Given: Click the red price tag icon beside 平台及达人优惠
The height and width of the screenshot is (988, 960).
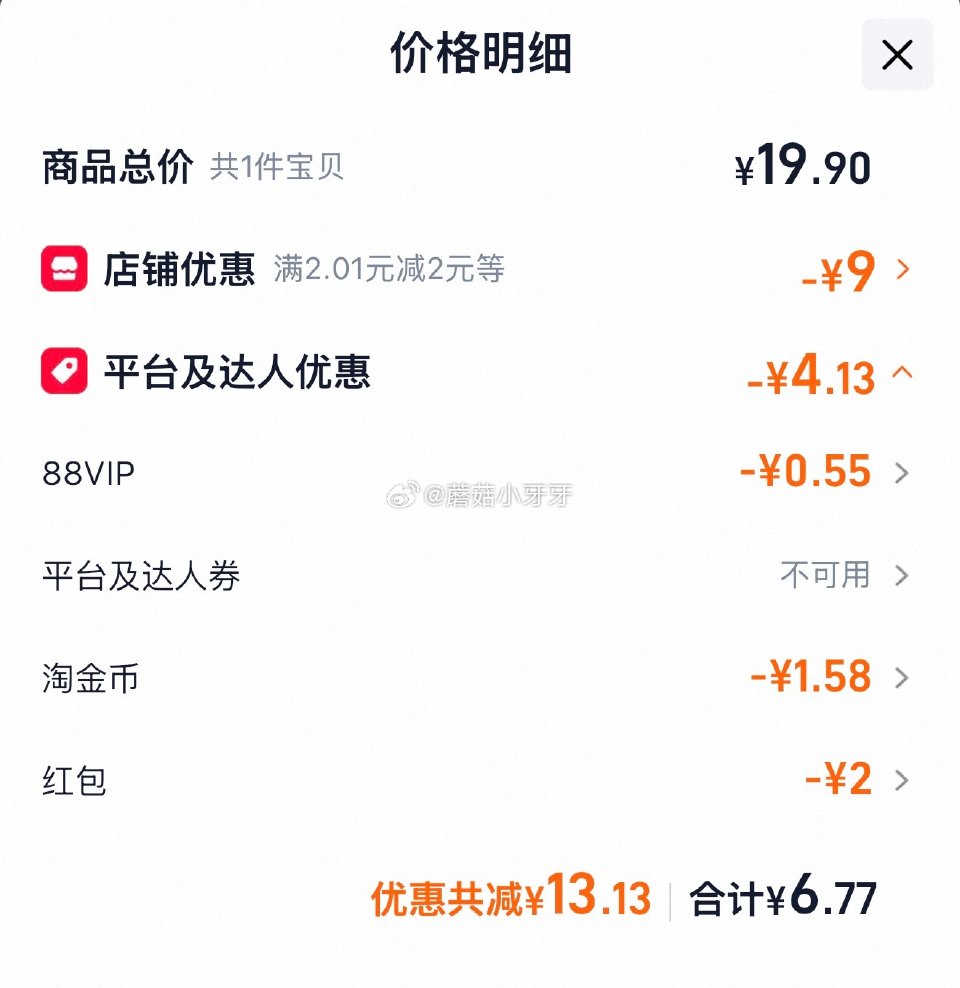Looking at the screenshot, I should 66,374.
